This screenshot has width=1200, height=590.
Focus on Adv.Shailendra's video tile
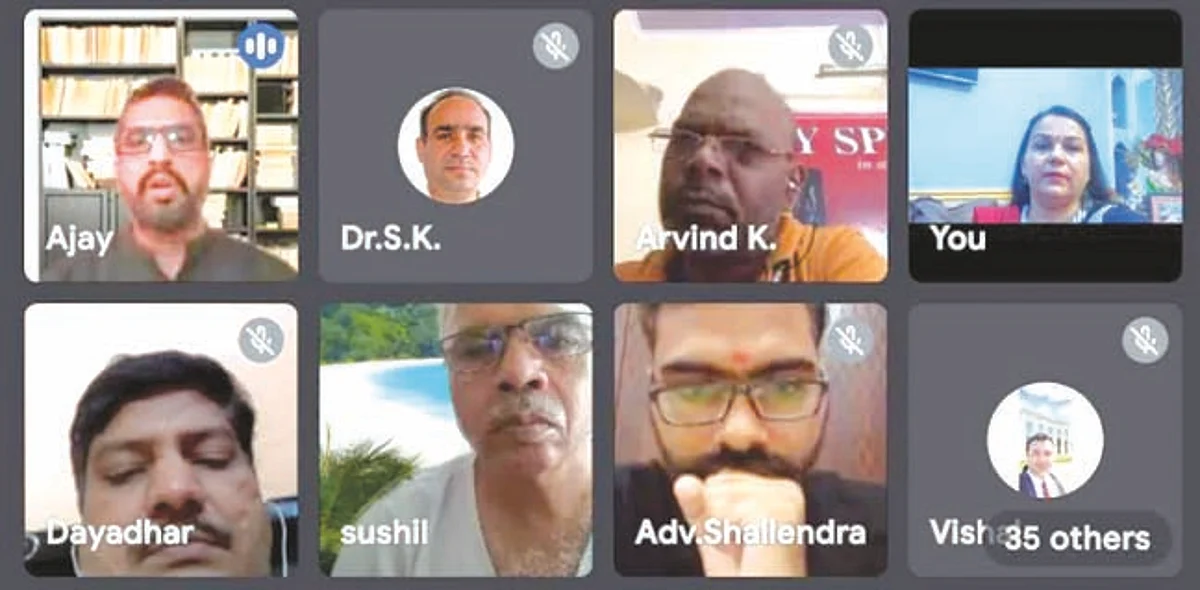tap(750, 440)
